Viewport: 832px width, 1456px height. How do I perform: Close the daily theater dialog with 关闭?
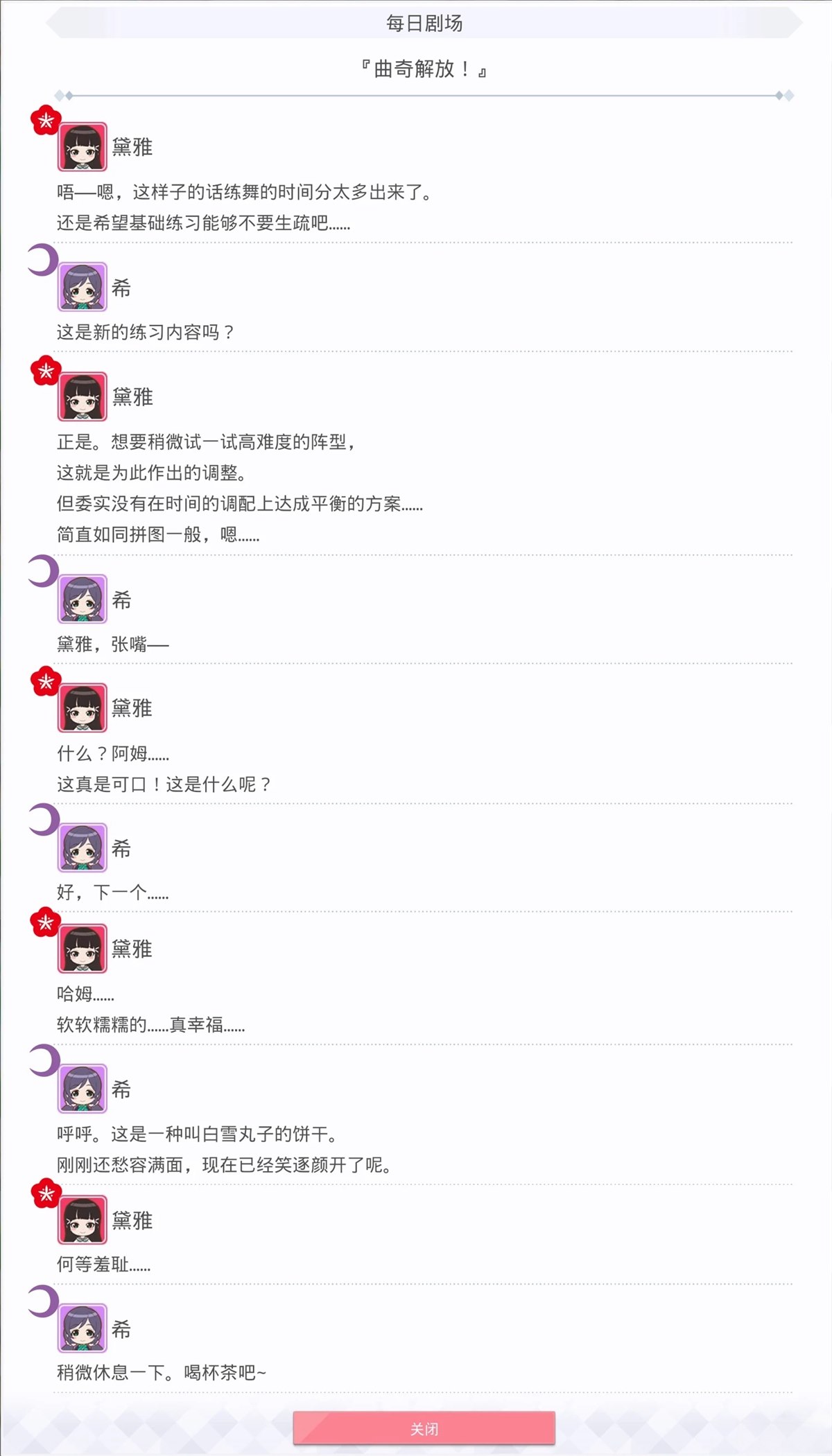click(424, 1428)
